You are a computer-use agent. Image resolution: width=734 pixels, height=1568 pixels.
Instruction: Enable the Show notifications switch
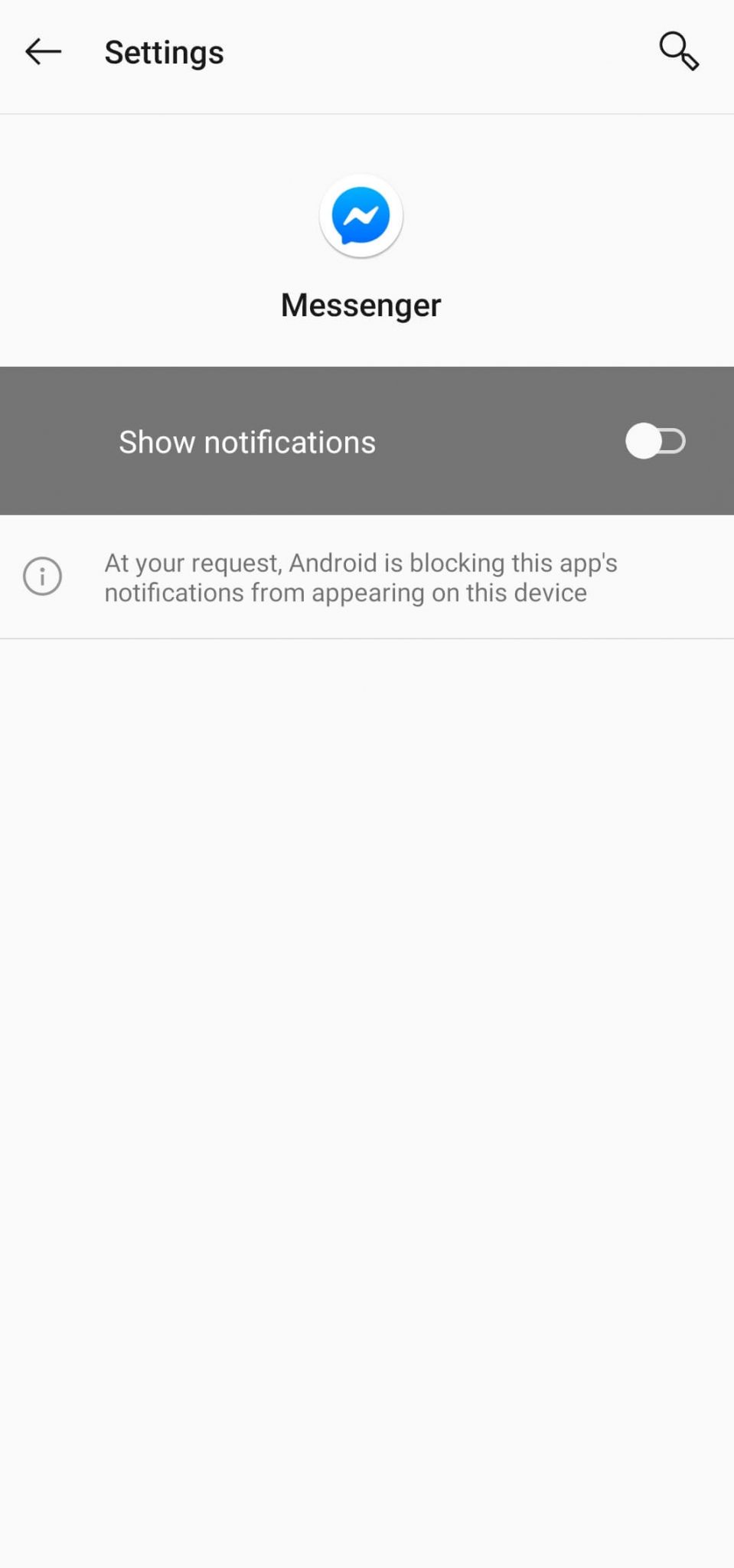(655, 441)
